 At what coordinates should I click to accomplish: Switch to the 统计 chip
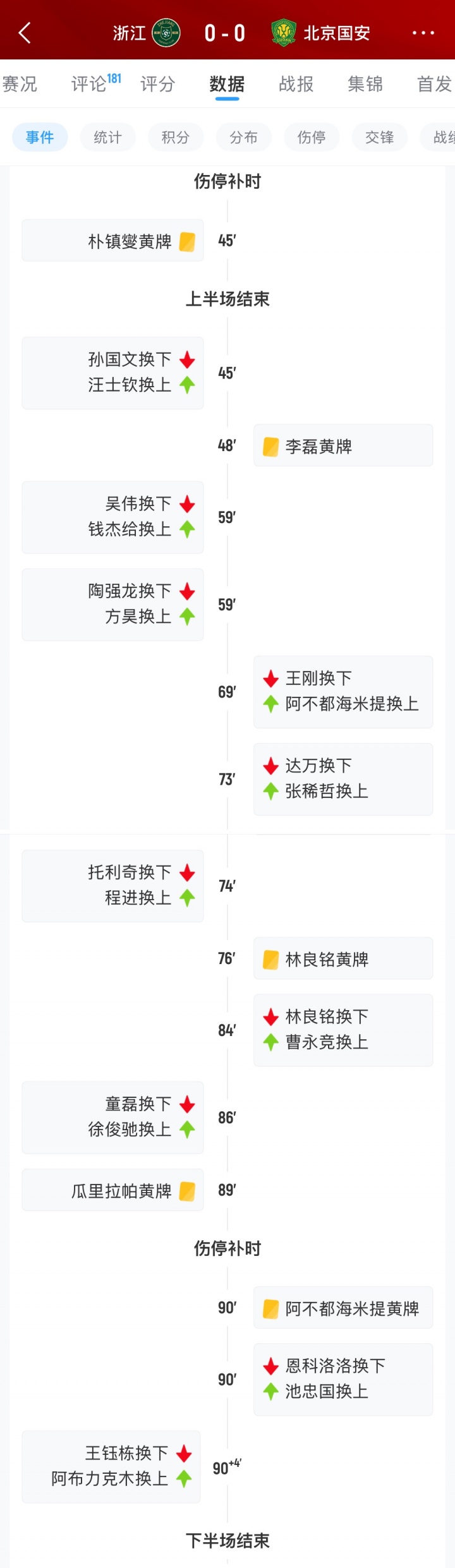click(107, 137)
